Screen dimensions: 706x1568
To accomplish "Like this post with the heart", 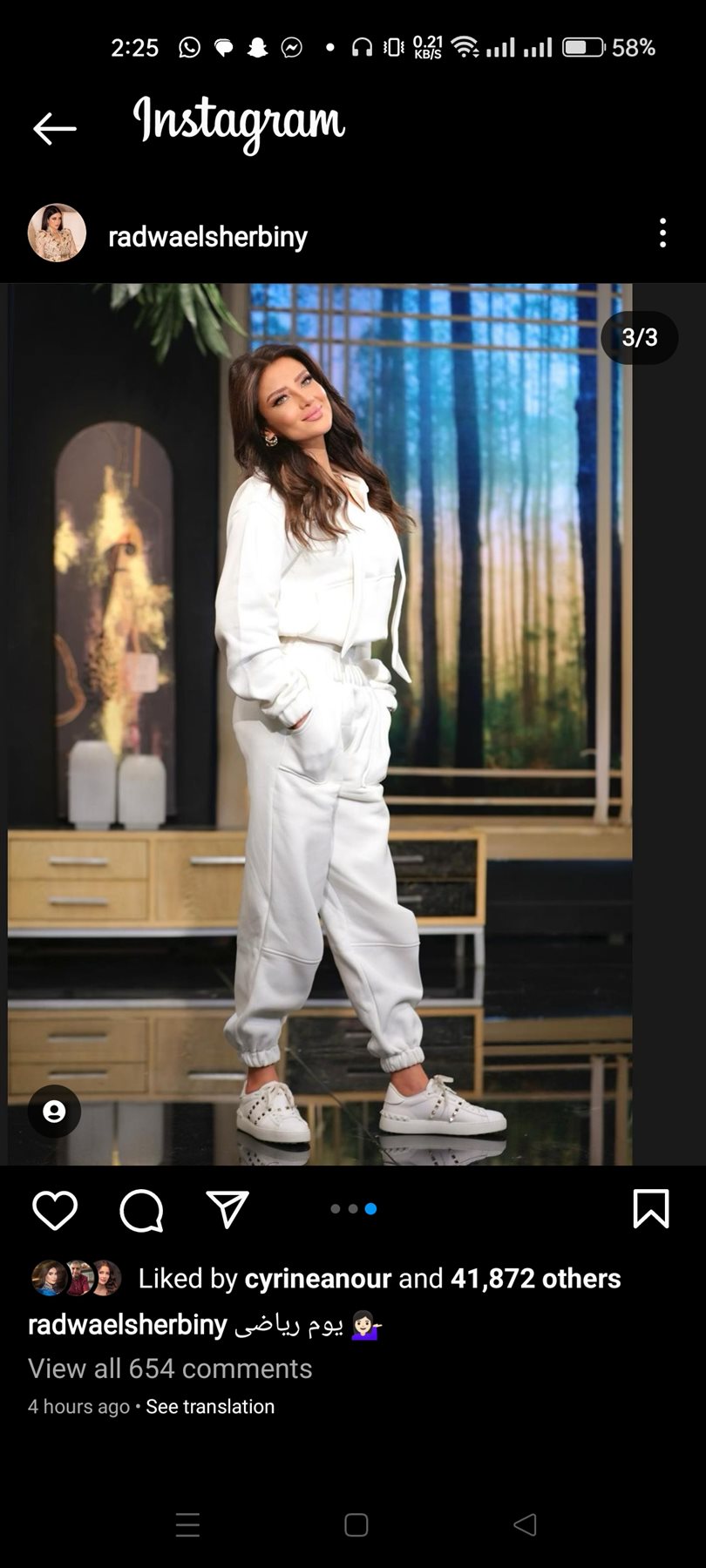I will tap(55, 1210).
